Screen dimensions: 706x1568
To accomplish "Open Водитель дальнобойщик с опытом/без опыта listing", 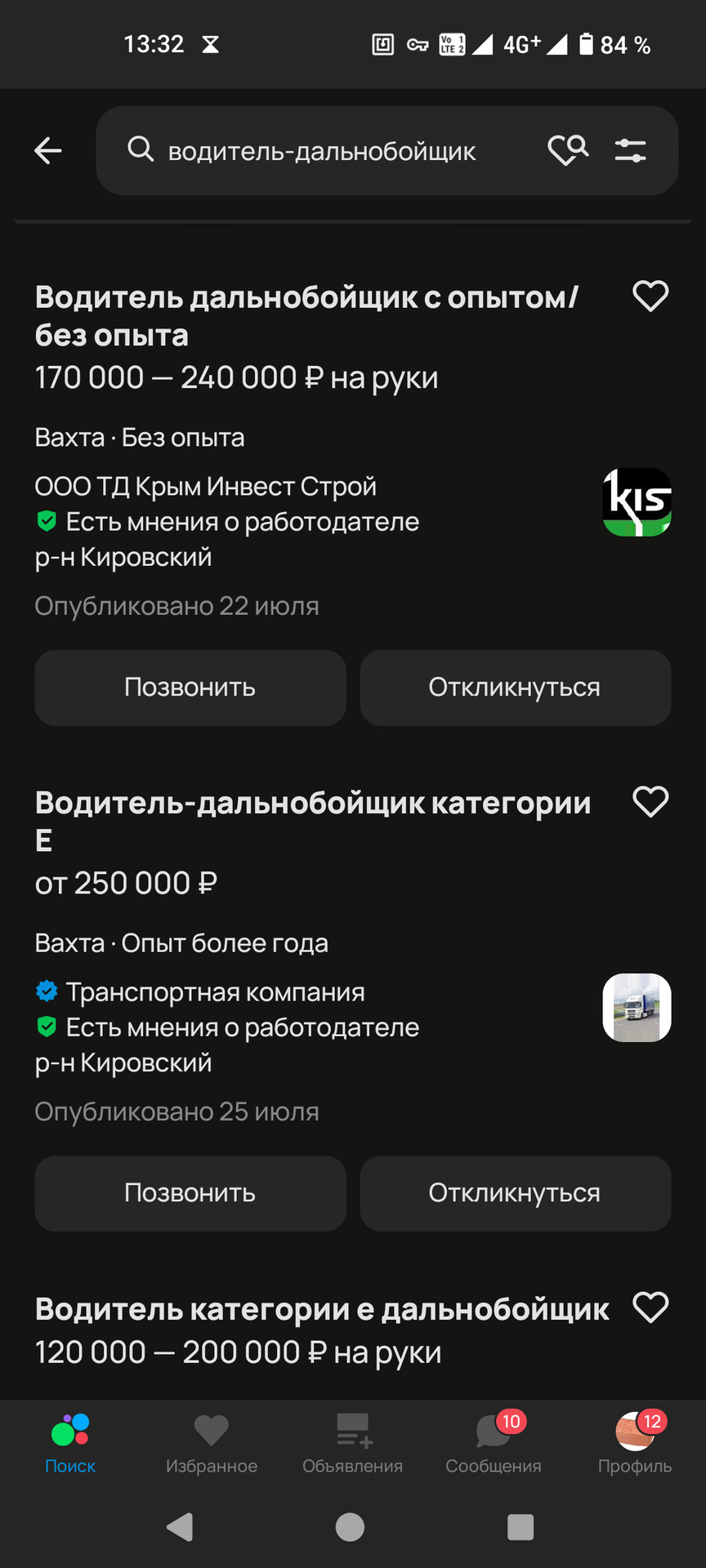I will [306, 316].
